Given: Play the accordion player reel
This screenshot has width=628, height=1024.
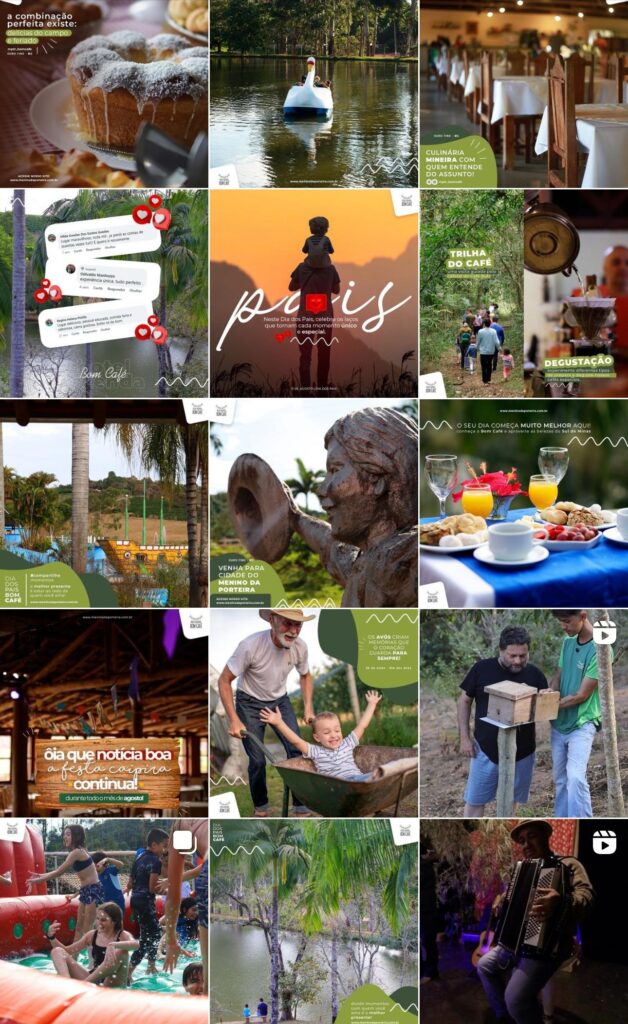Looking at the screenshot, I should [524, 921].
